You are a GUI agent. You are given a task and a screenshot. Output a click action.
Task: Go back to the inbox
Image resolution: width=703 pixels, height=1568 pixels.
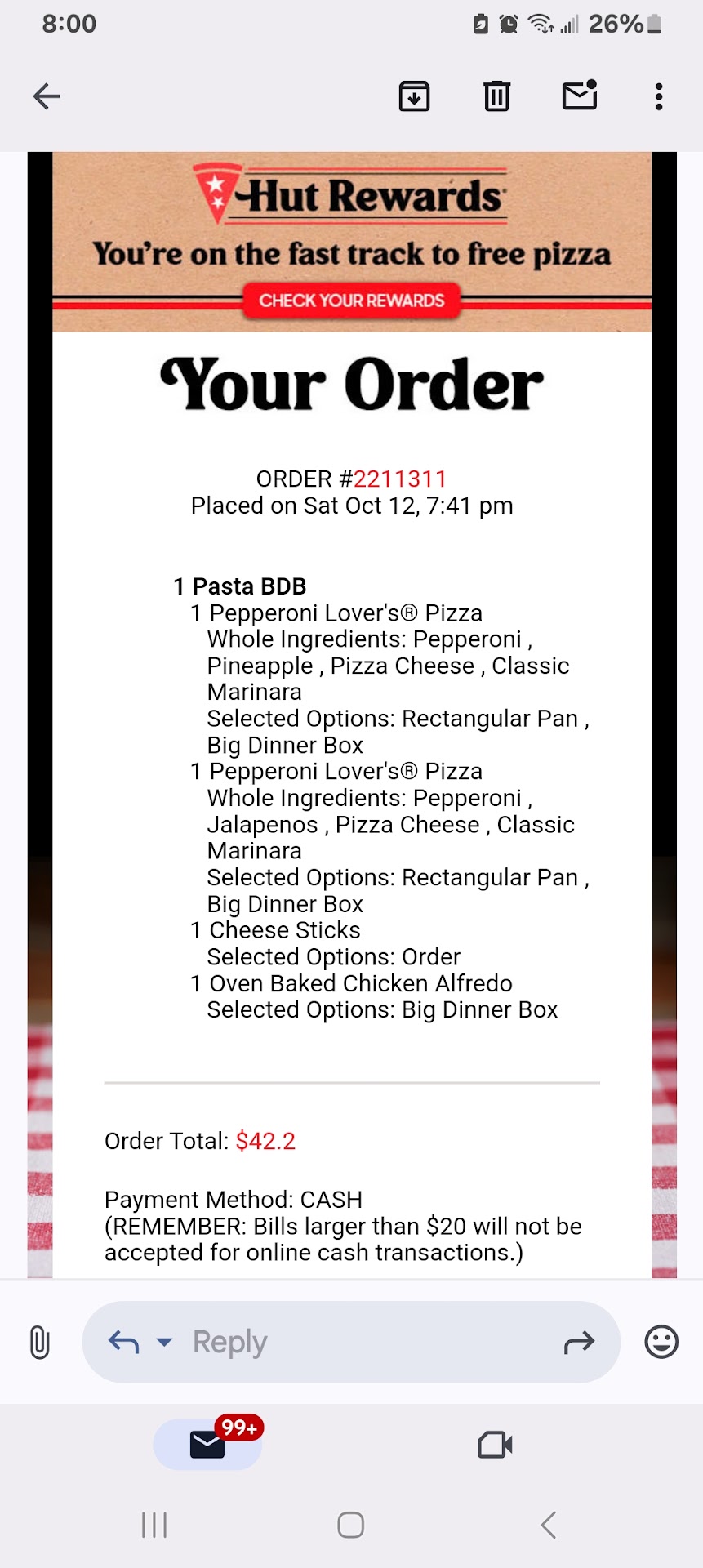[x=47, y=96]
